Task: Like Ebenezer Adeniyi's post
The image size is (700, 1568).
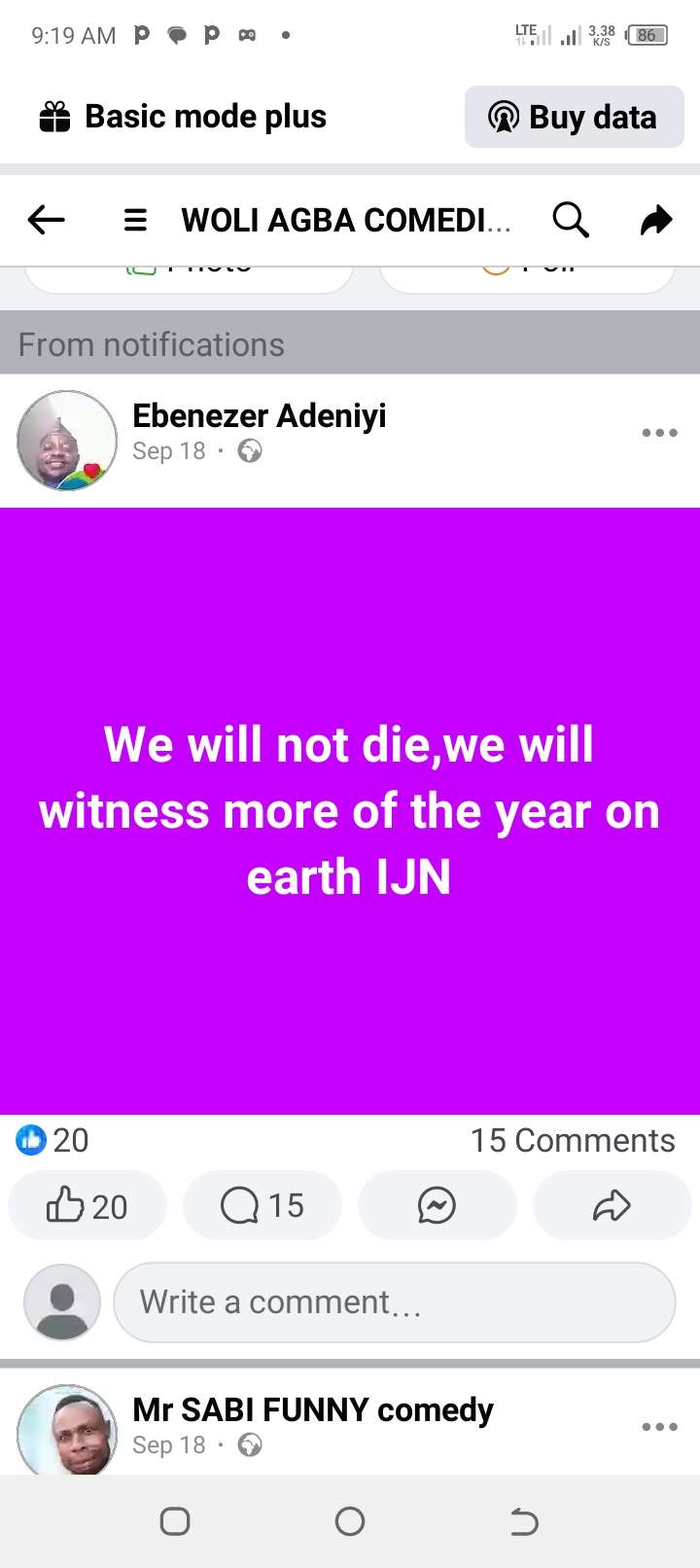Action: point(87,1206)
